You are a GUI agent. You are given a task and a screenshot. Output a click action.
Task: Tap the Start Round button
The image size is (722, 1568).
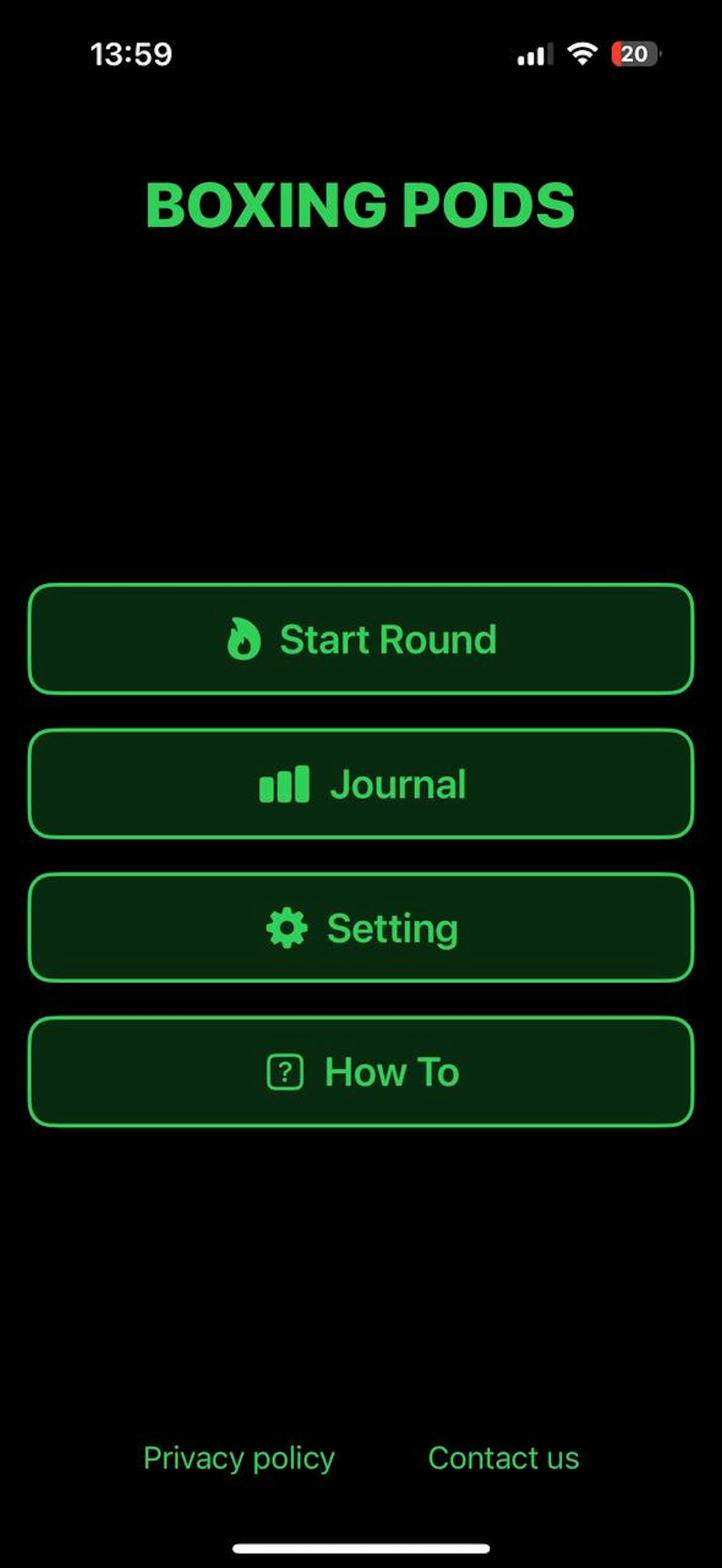pos(361,639)
